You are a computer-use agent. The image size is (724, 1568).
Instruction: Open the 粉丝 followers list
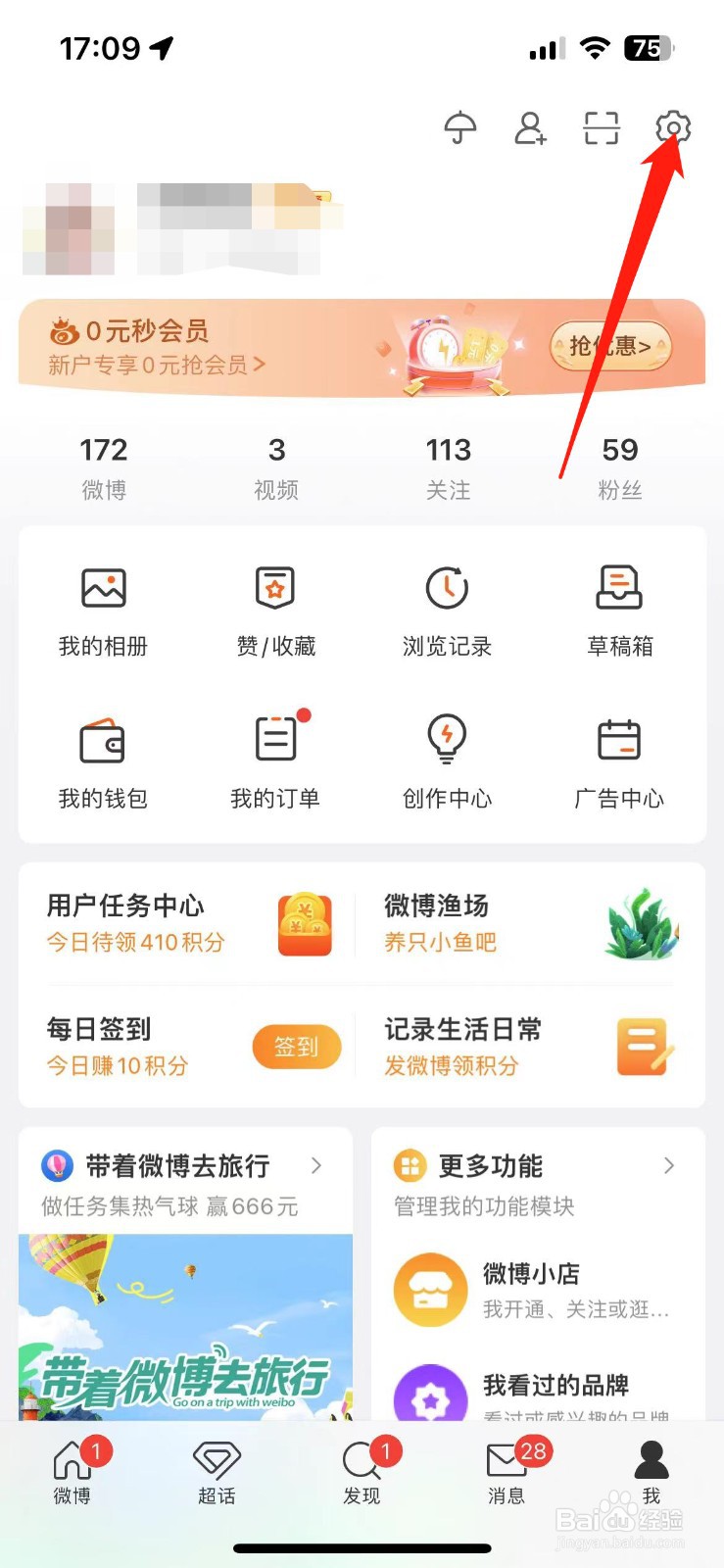pyautogui.click(x=620, y=466)
